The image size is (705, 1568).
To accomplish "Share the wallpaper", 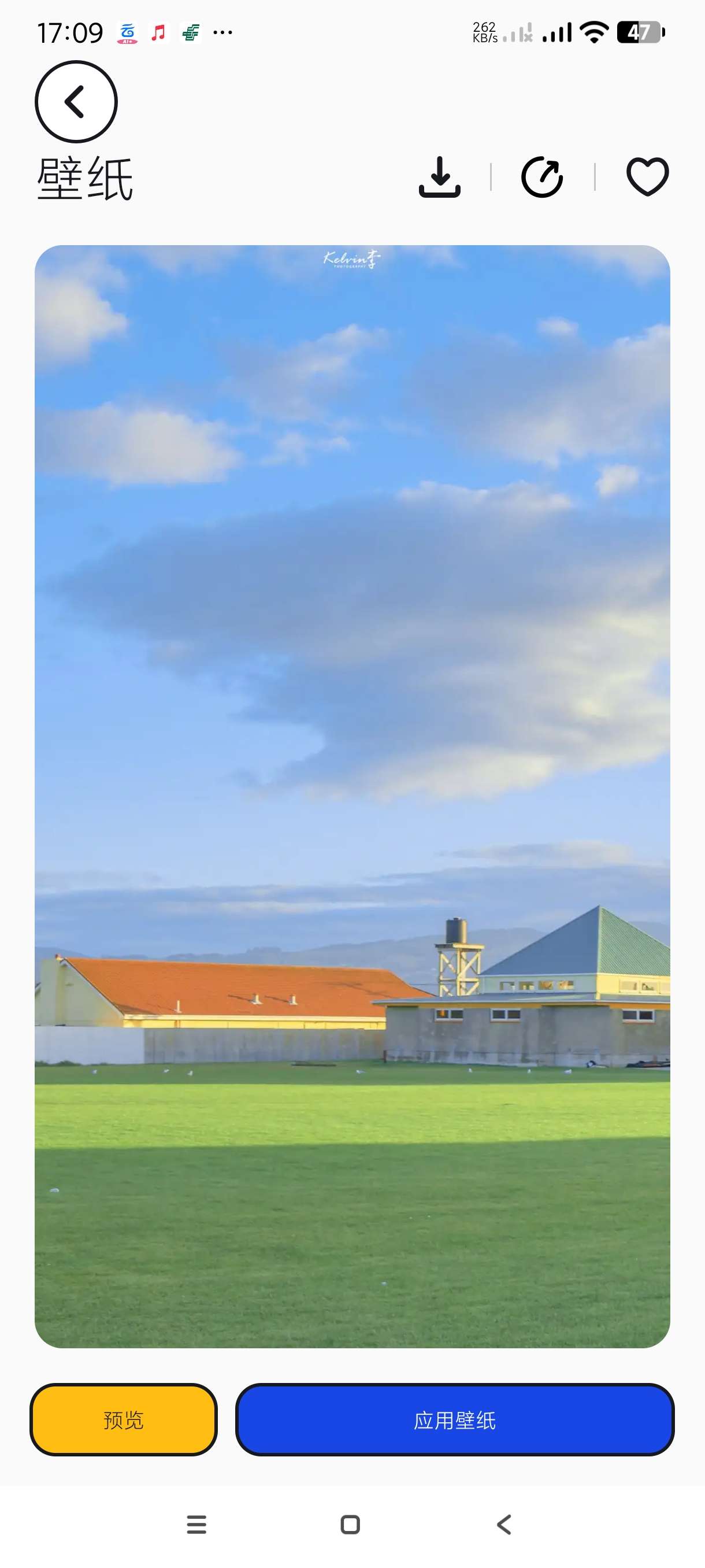I will tap(542, 177).
